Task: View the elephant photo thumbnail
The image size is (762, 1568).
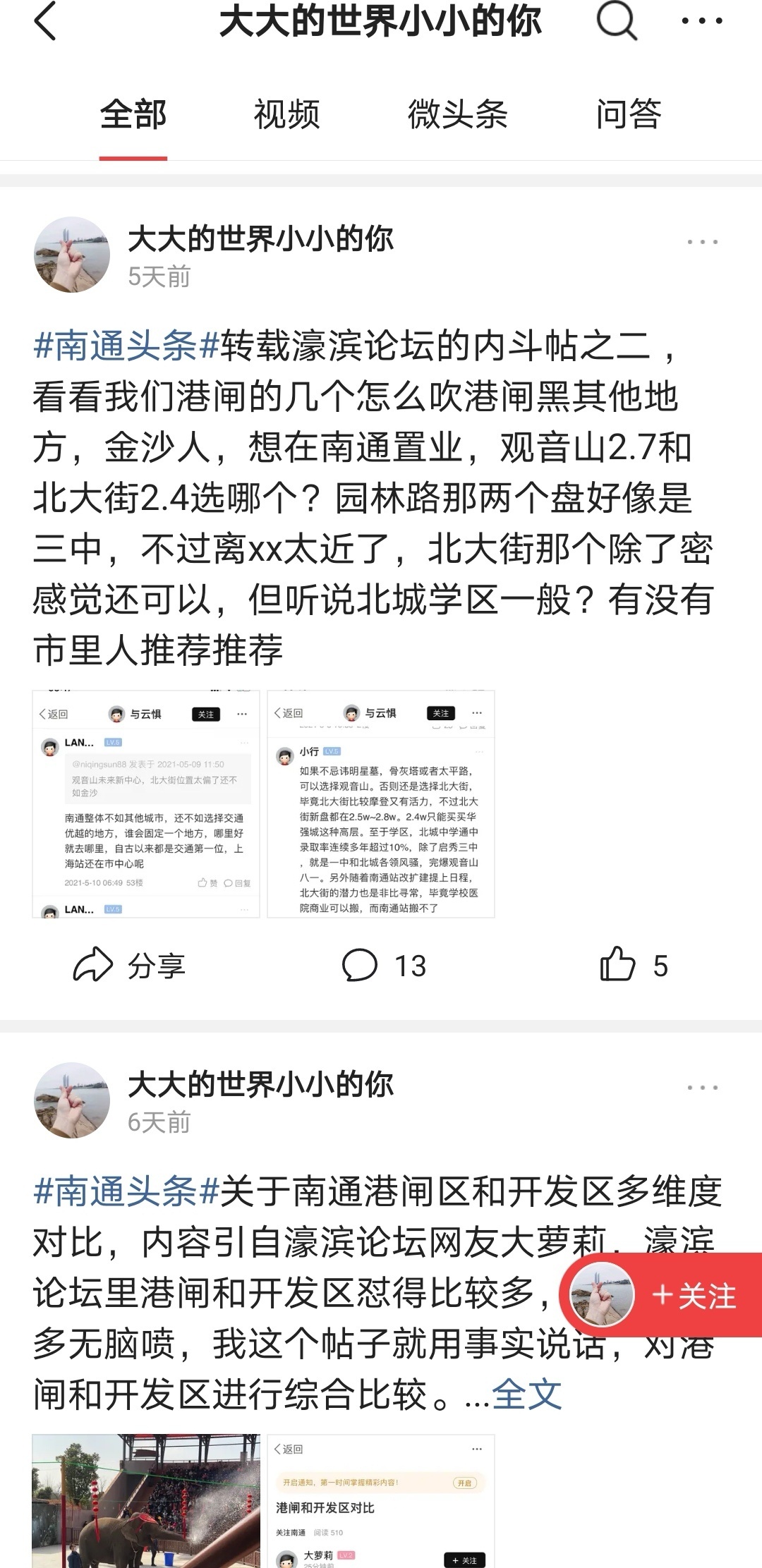Action: [x=146, y=1501]
